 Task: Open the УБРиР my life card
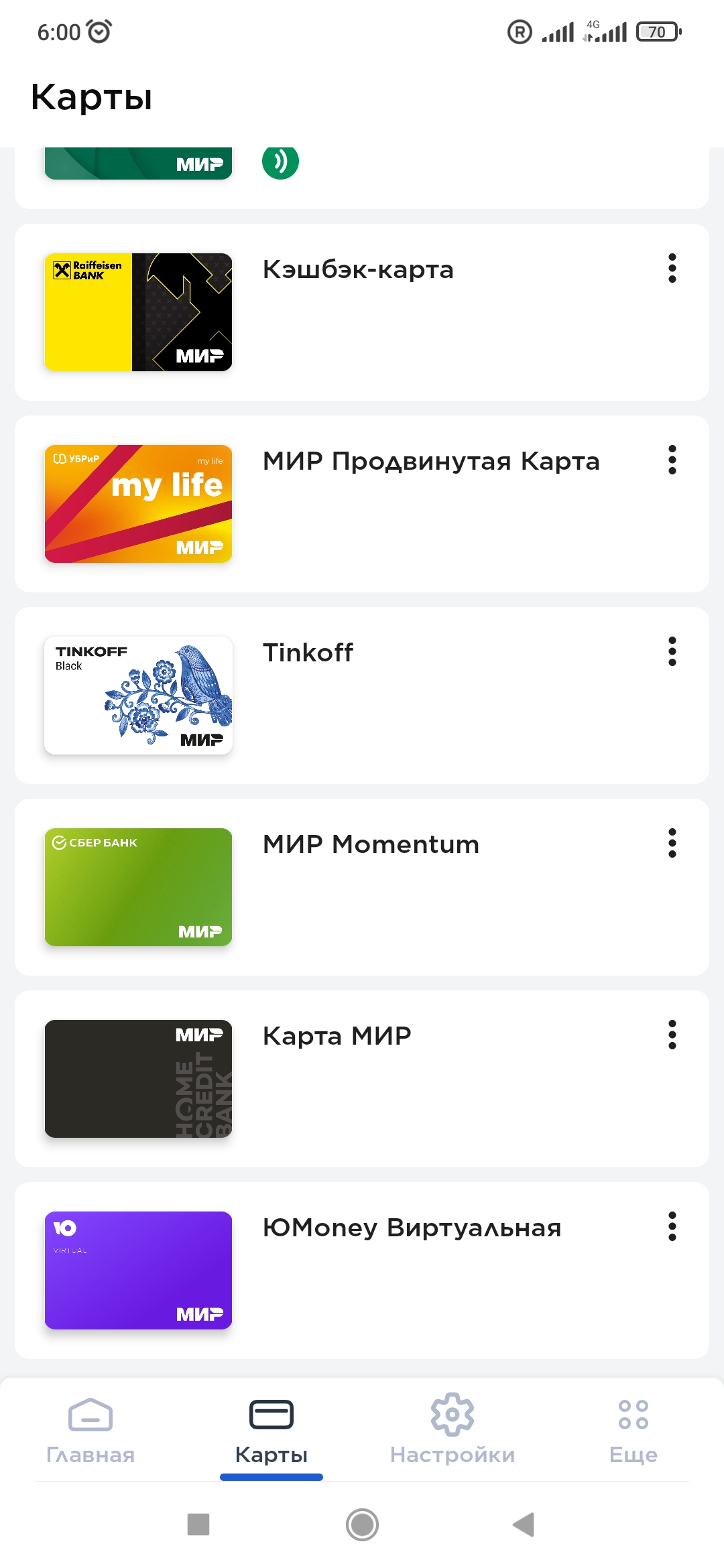pyautogui.click(x=138, y=504)
